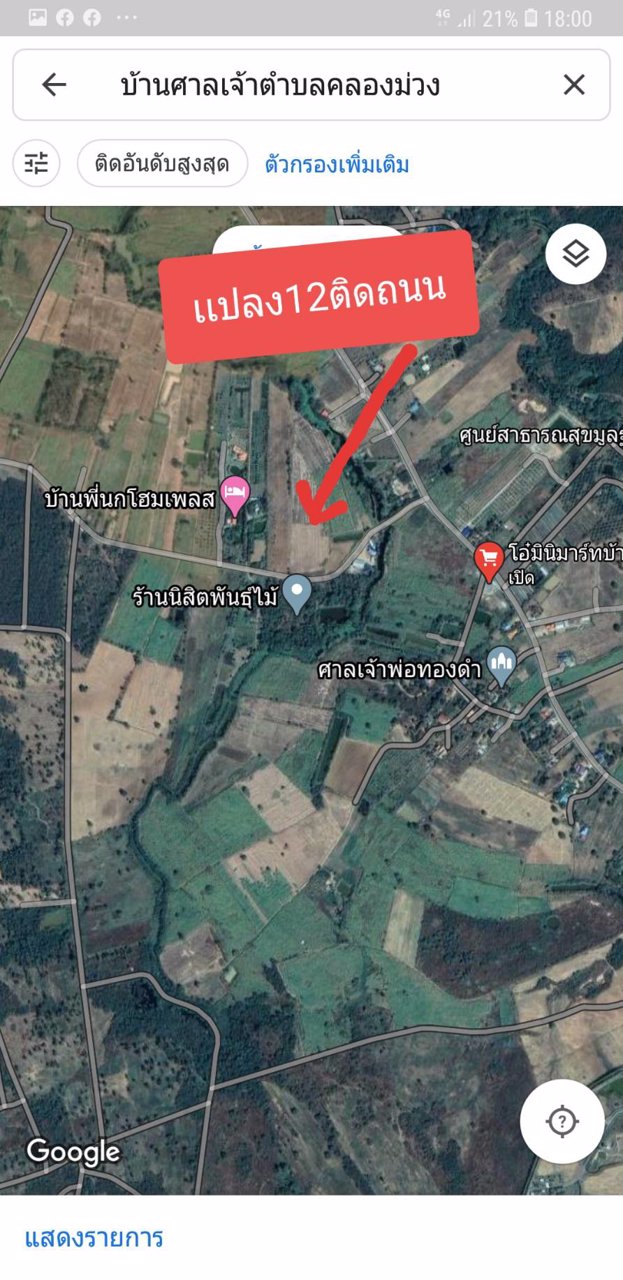Go back from the search results
This screenshot has width=623, height=1280.
54,85
